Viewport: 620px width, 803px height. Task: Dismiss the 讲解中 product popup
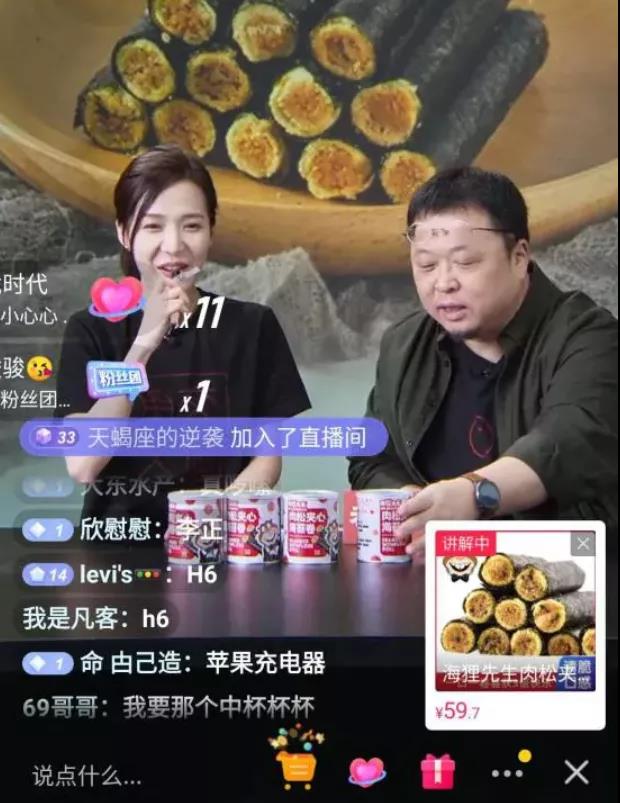[582, 544]
